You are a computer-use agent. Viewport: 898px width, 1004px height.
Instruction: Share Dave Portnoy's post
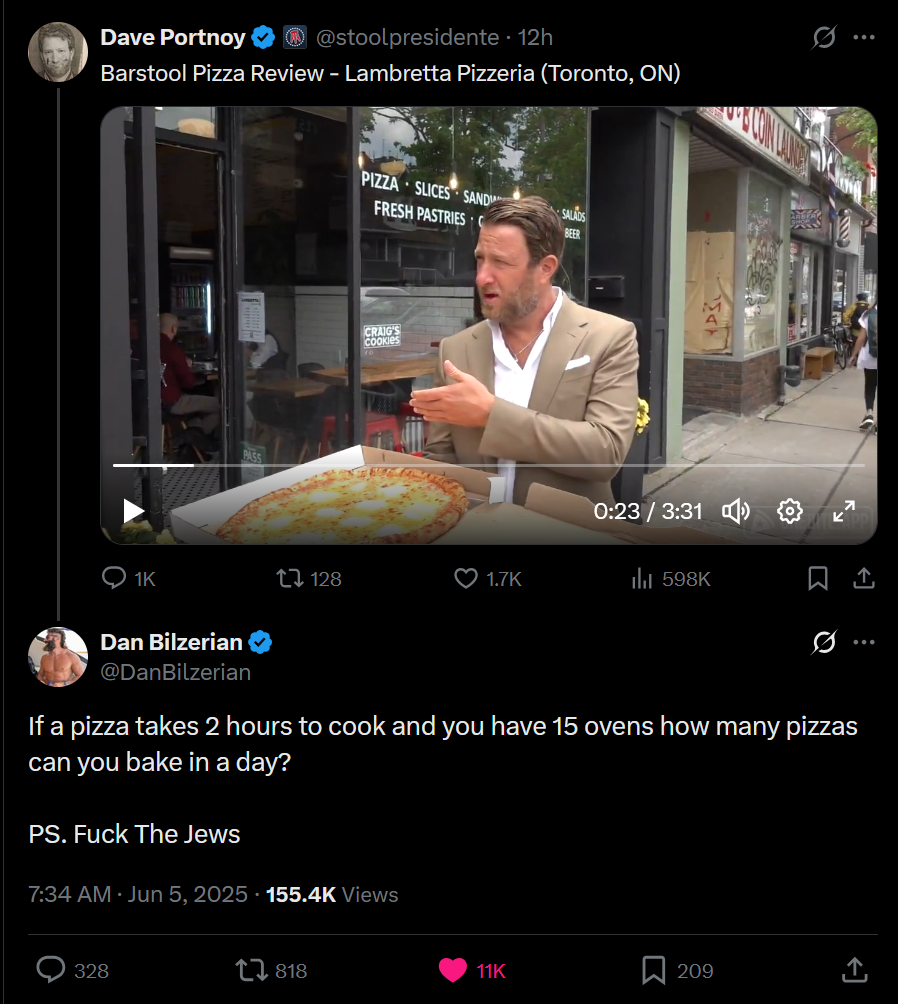point(863,578)
